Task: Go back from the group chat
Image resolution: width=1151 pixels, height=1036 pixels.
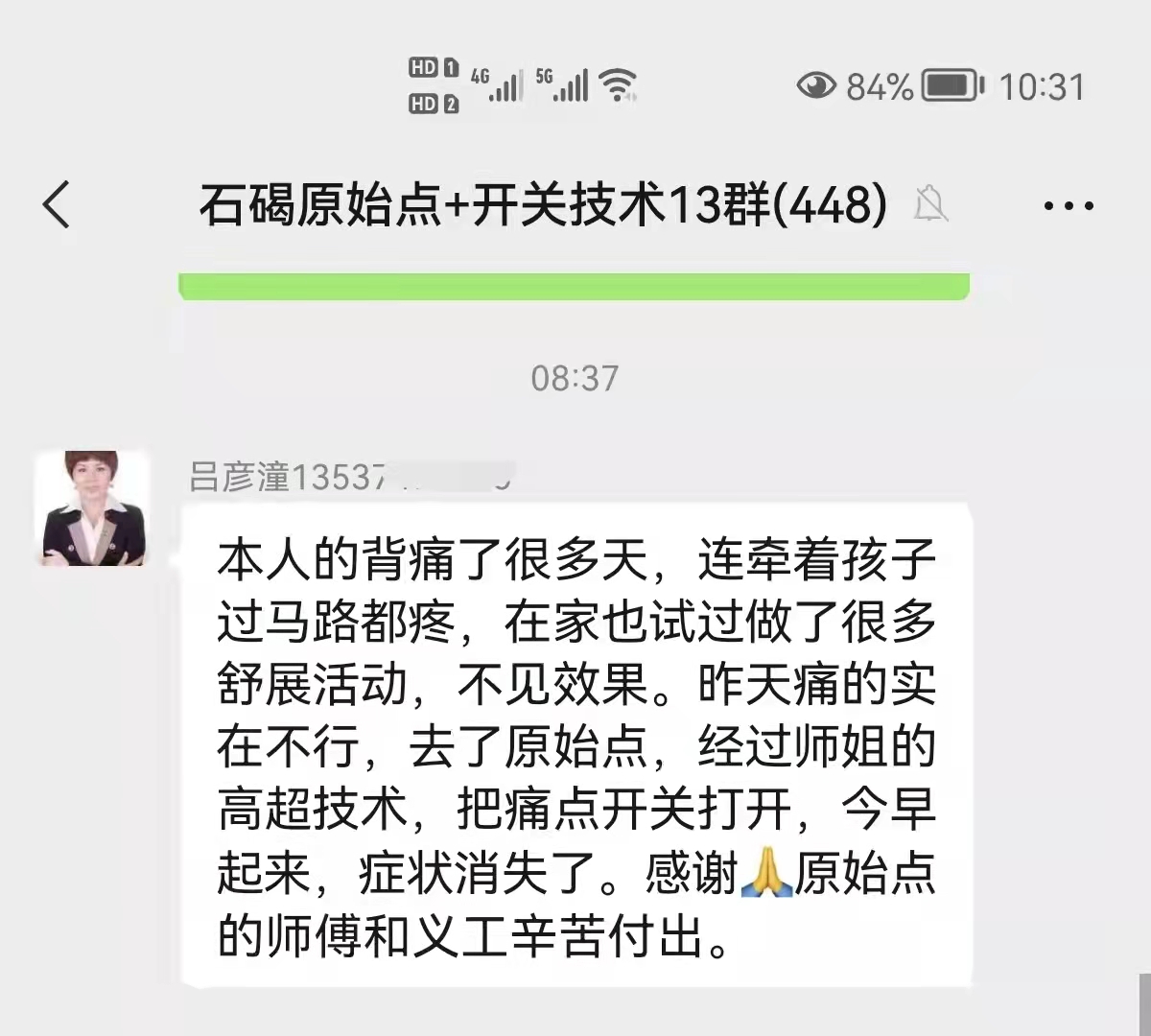Action: coord(58,204)
